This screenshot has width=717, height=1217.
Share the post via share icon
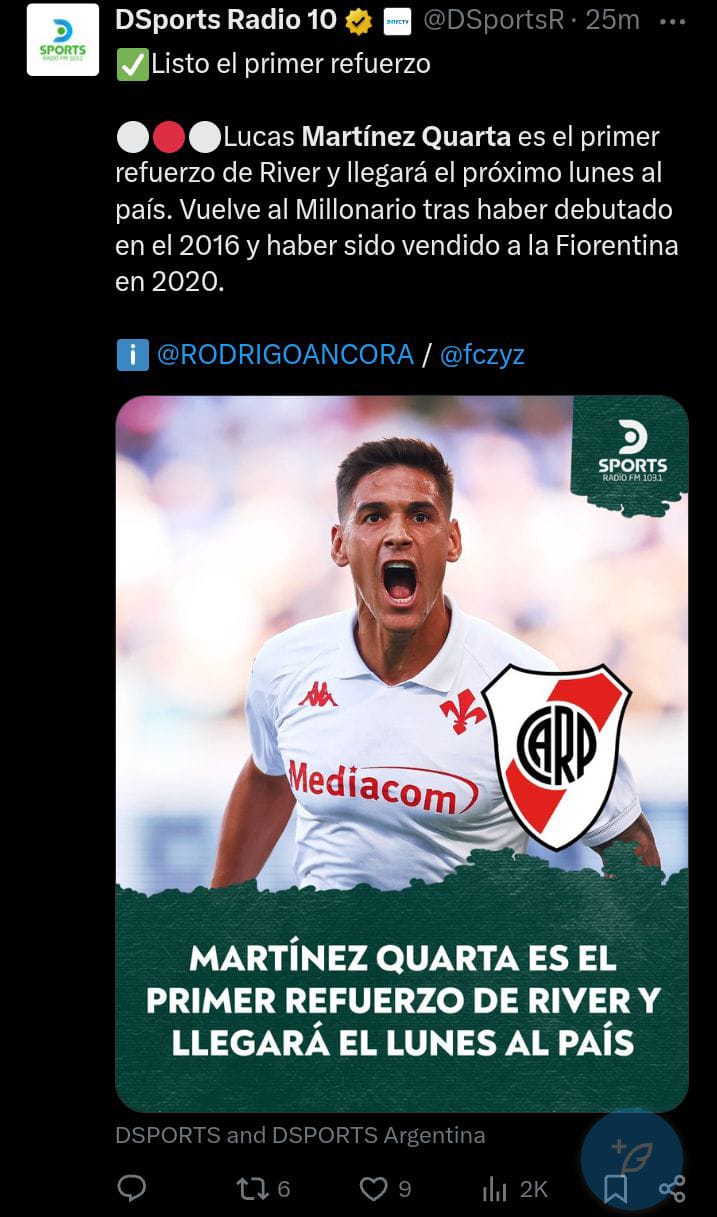(x=672, y=1189)
